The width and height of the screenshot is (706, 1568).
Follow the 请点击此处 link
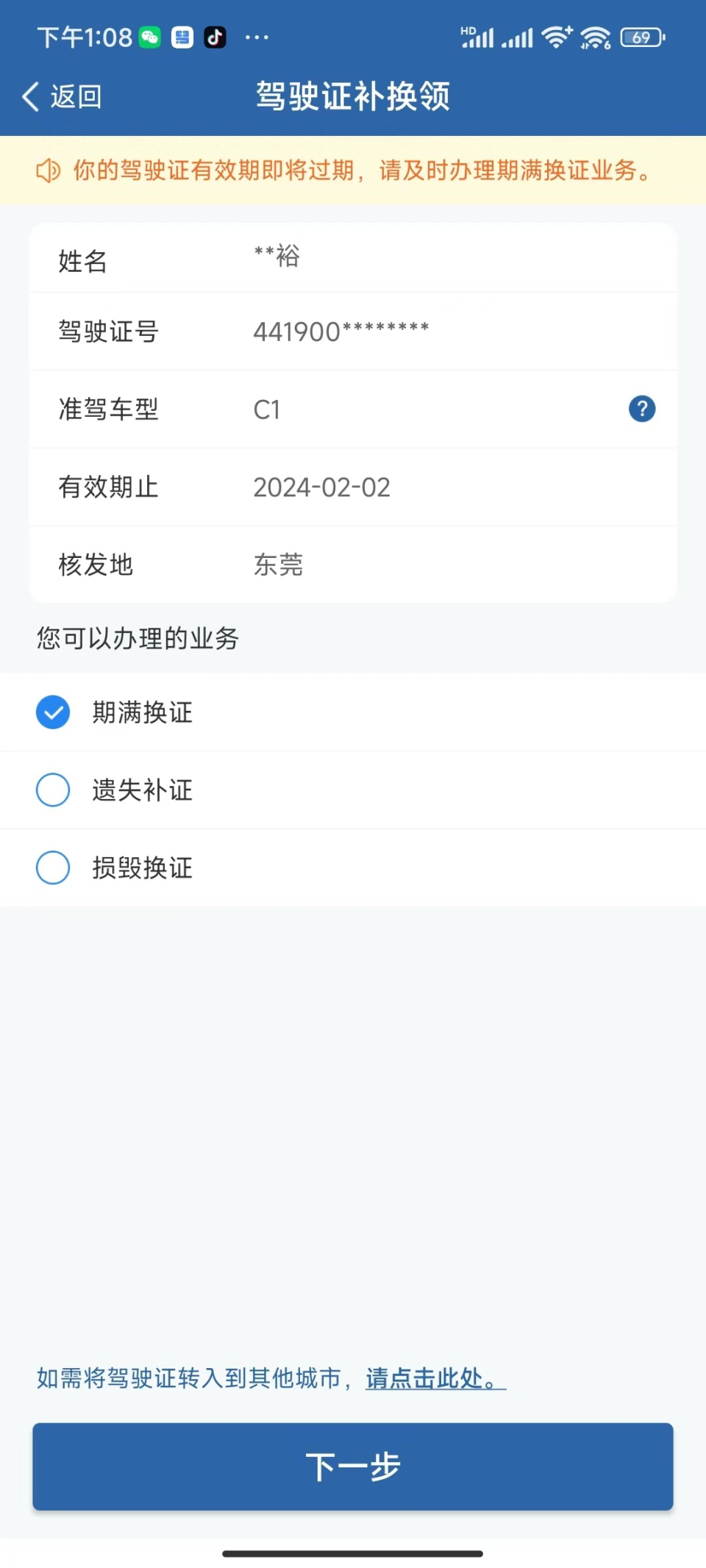pyautogui.click(x=434, y=1378)
